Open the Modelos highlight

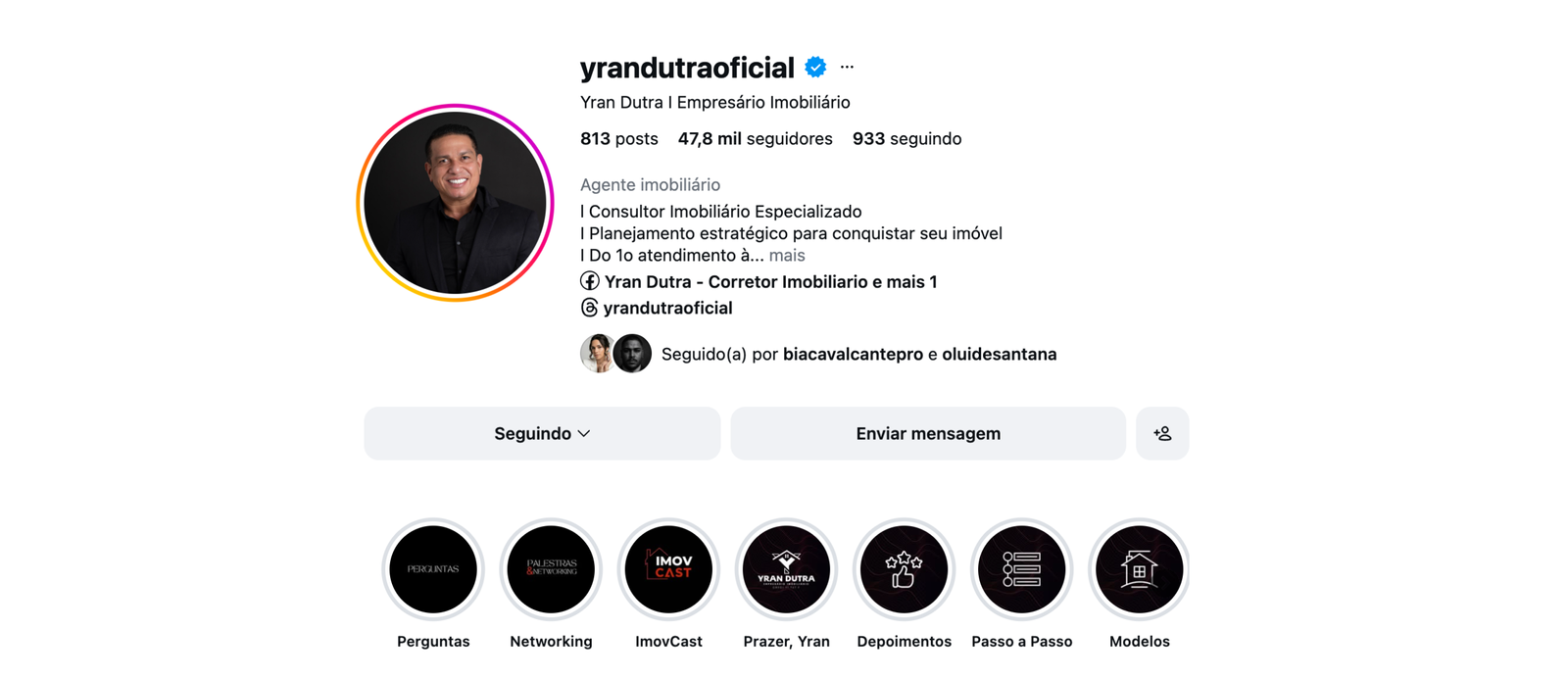point(1139,569)
